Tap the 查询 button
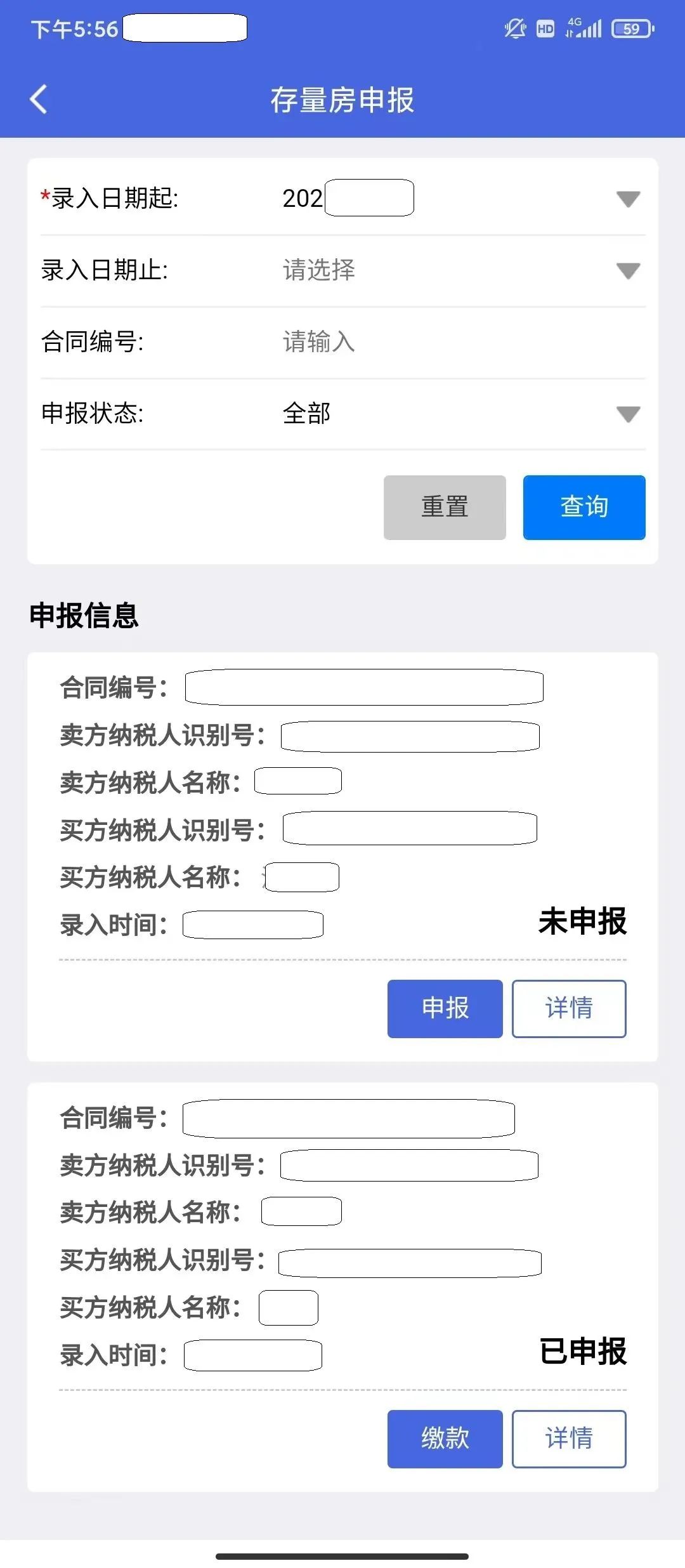Image resolution: width=685 pixels, height=1568 pixels. 584,507
